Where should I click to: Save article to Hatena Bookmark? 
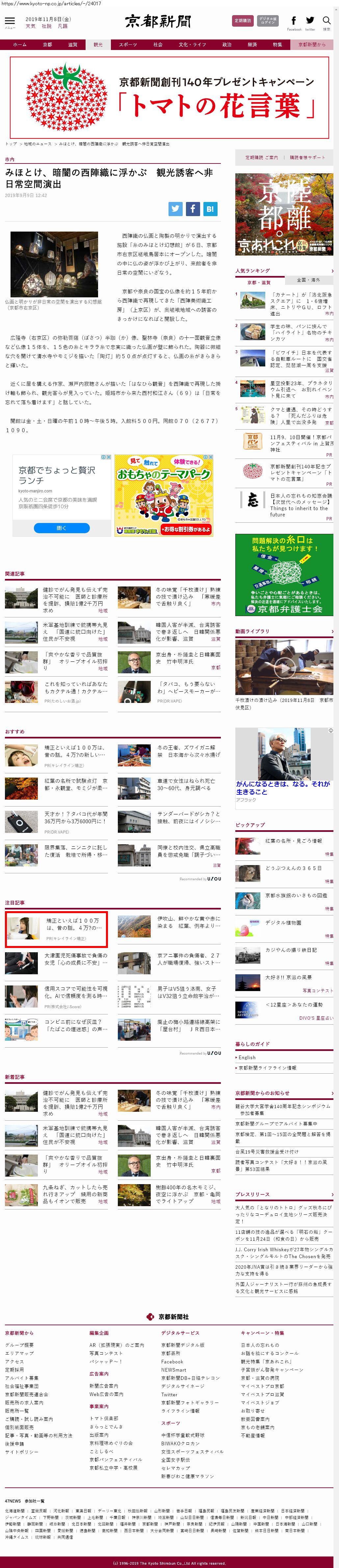click(209, 209)
